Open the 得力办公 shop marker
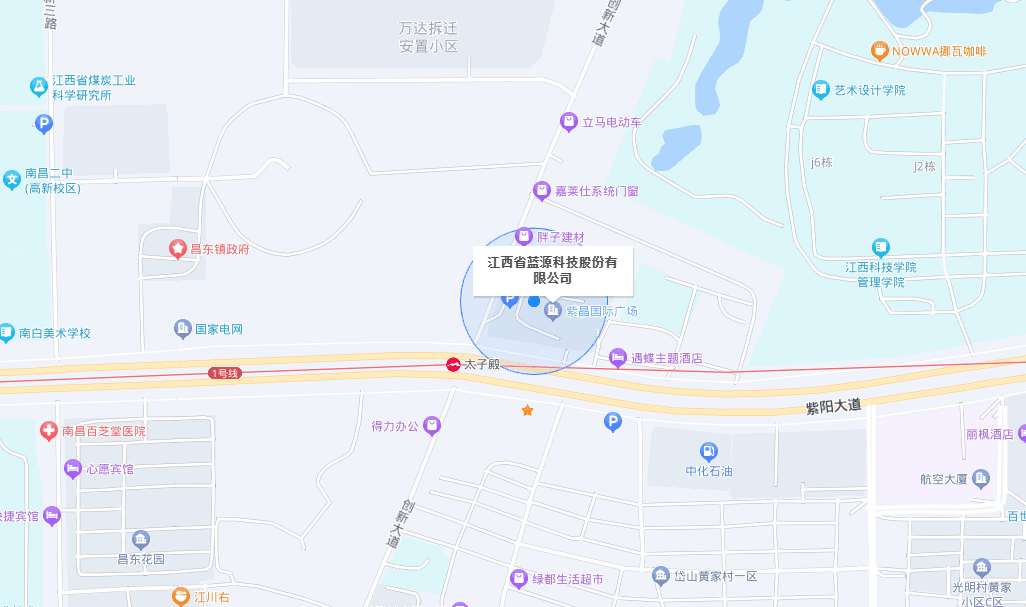 (432, 426)
